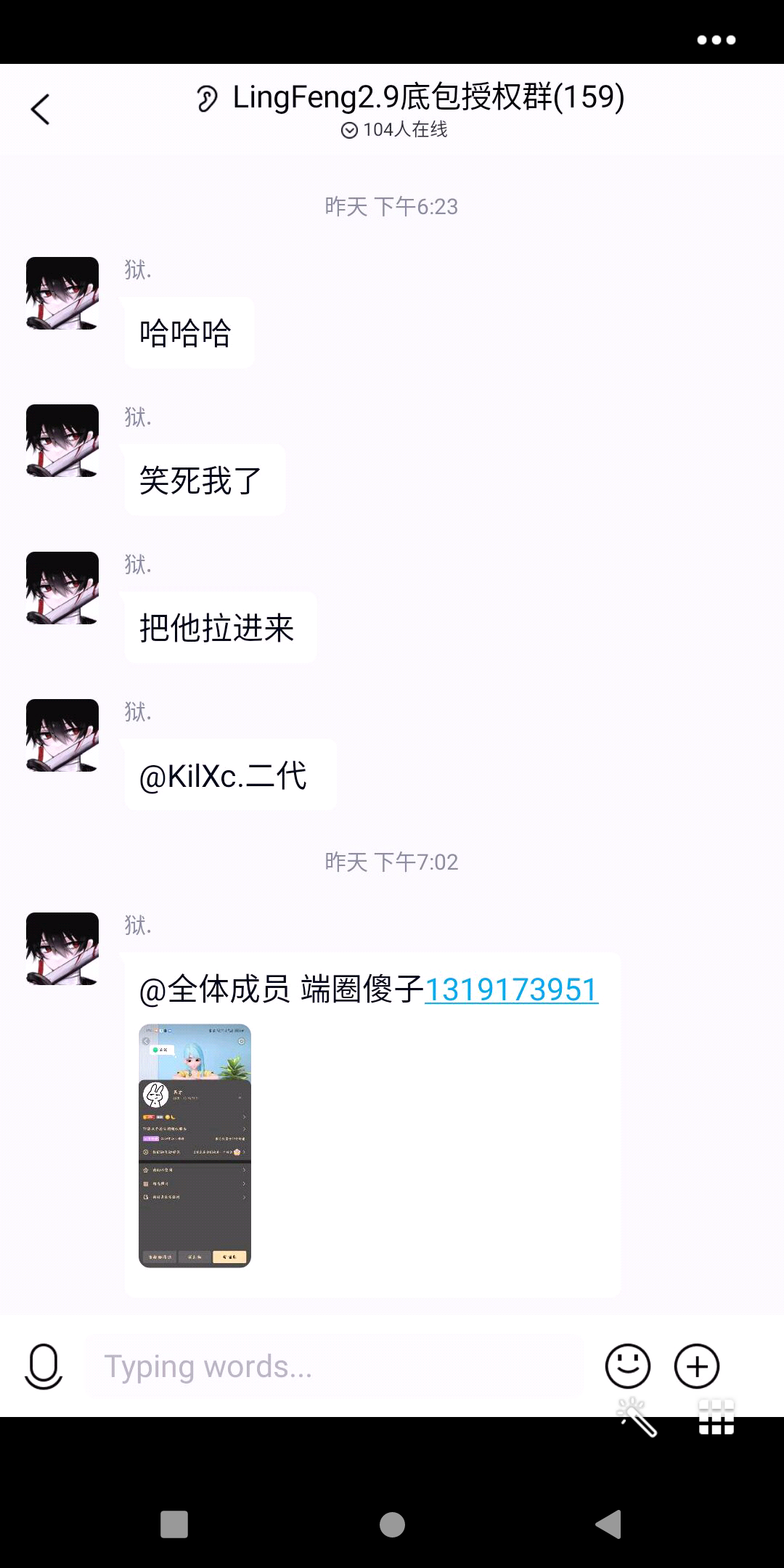Open the group title LingFeng2.9底包授权群
The width and height of the screenshot is (784, 1568).
coord(427,100)
